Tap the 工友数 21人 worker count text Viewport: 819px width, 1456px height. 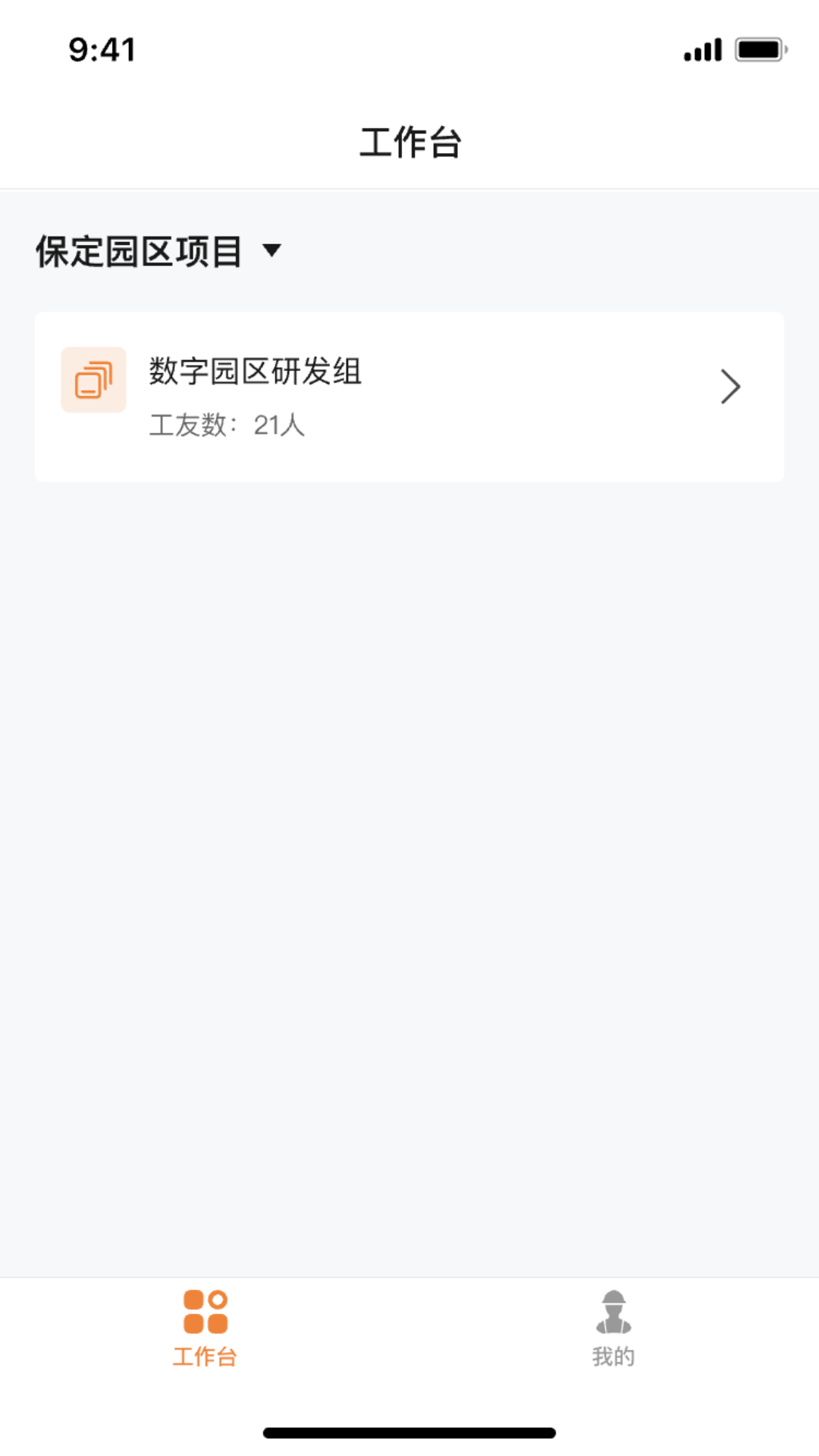(226, 427)
